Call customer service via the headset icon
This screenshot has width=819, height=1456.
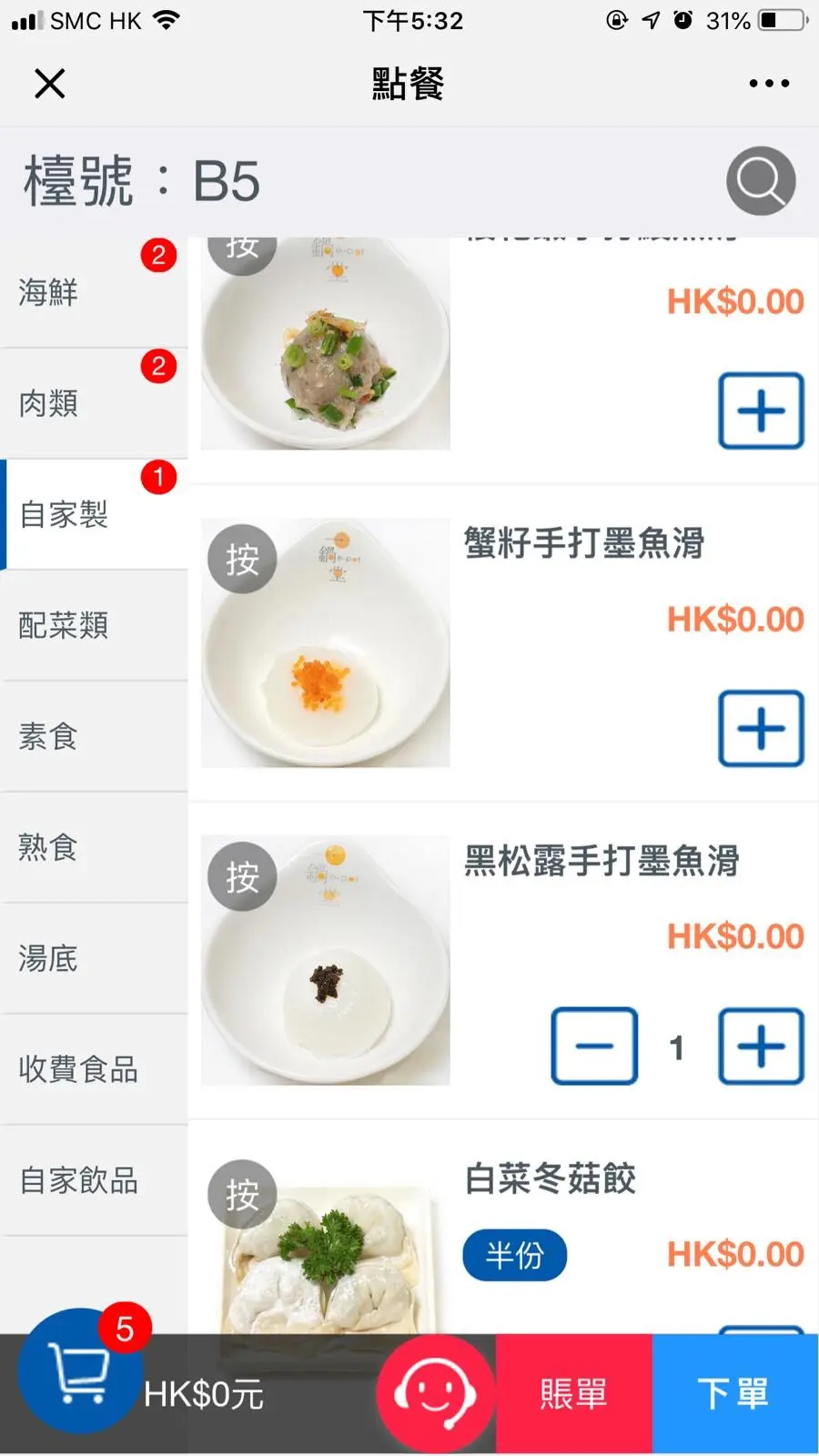pos(435,1393)
